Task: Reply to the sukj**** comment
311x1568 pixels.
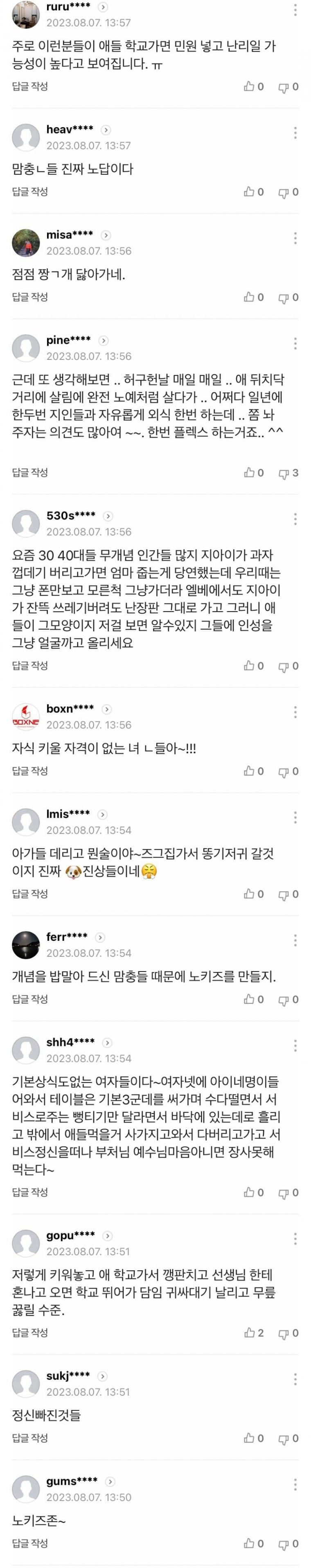Action: pos(30,1438)
